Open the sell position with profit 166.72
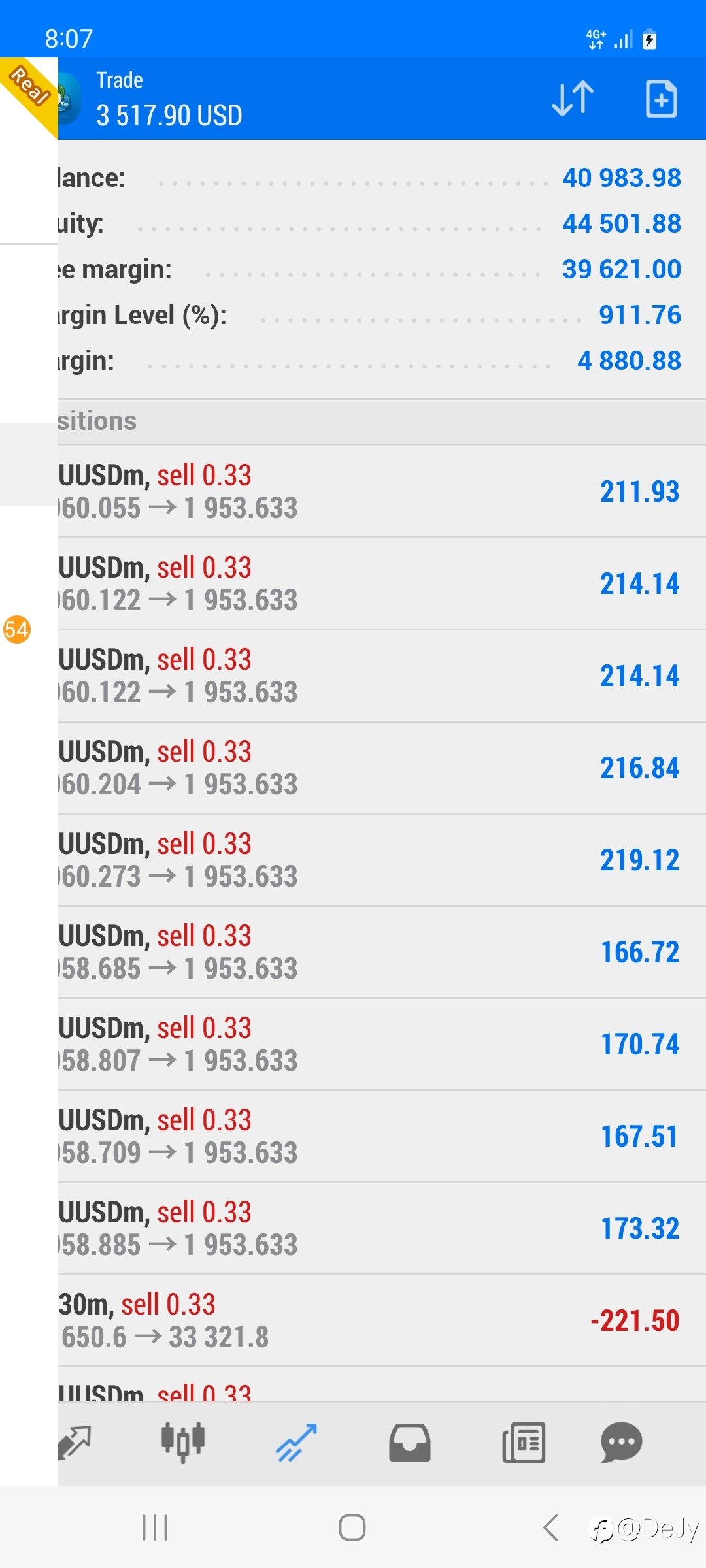This screenshot has width=706, height=1568. (382, 953)
